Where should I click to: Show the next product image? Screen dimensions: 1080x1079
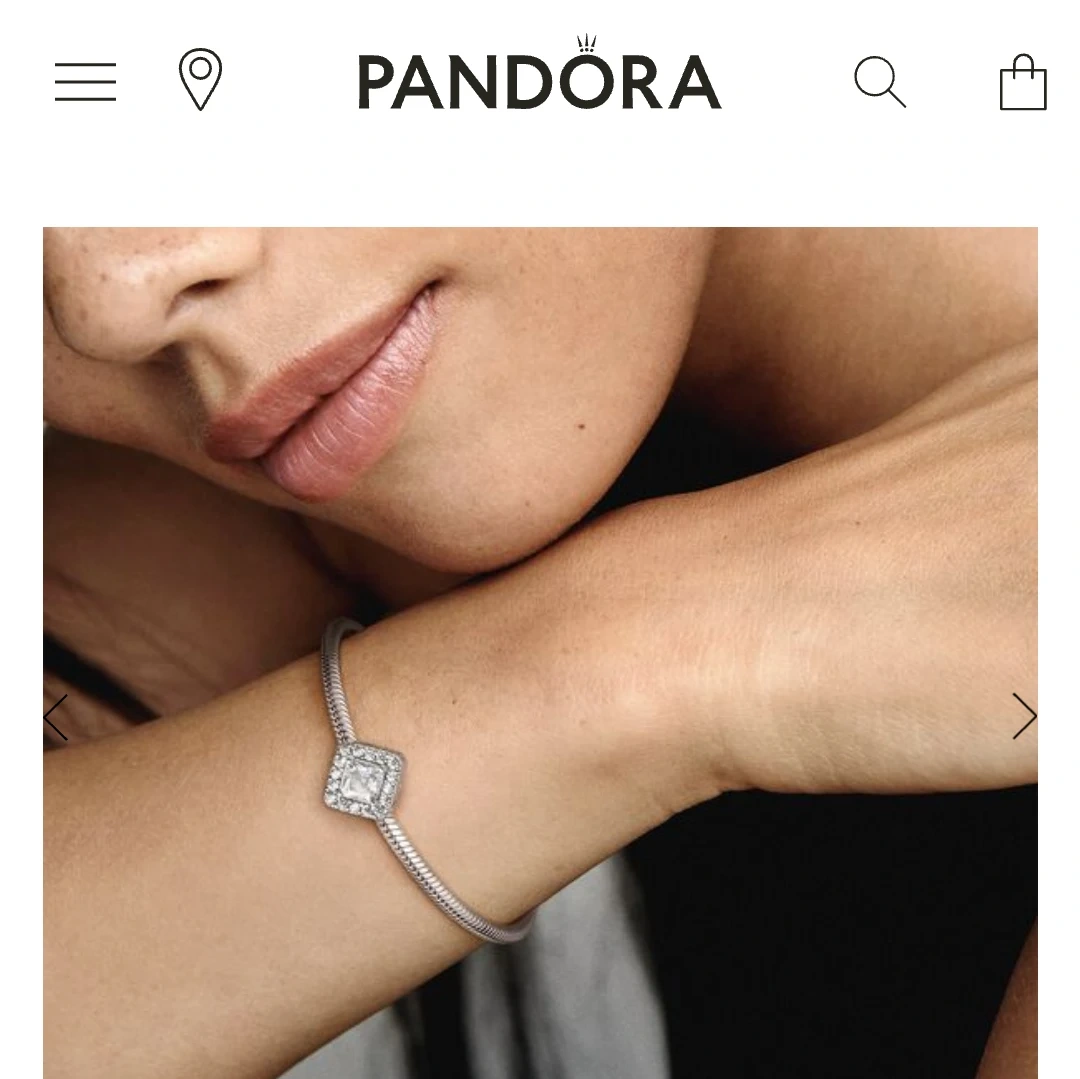(1023, 716)
